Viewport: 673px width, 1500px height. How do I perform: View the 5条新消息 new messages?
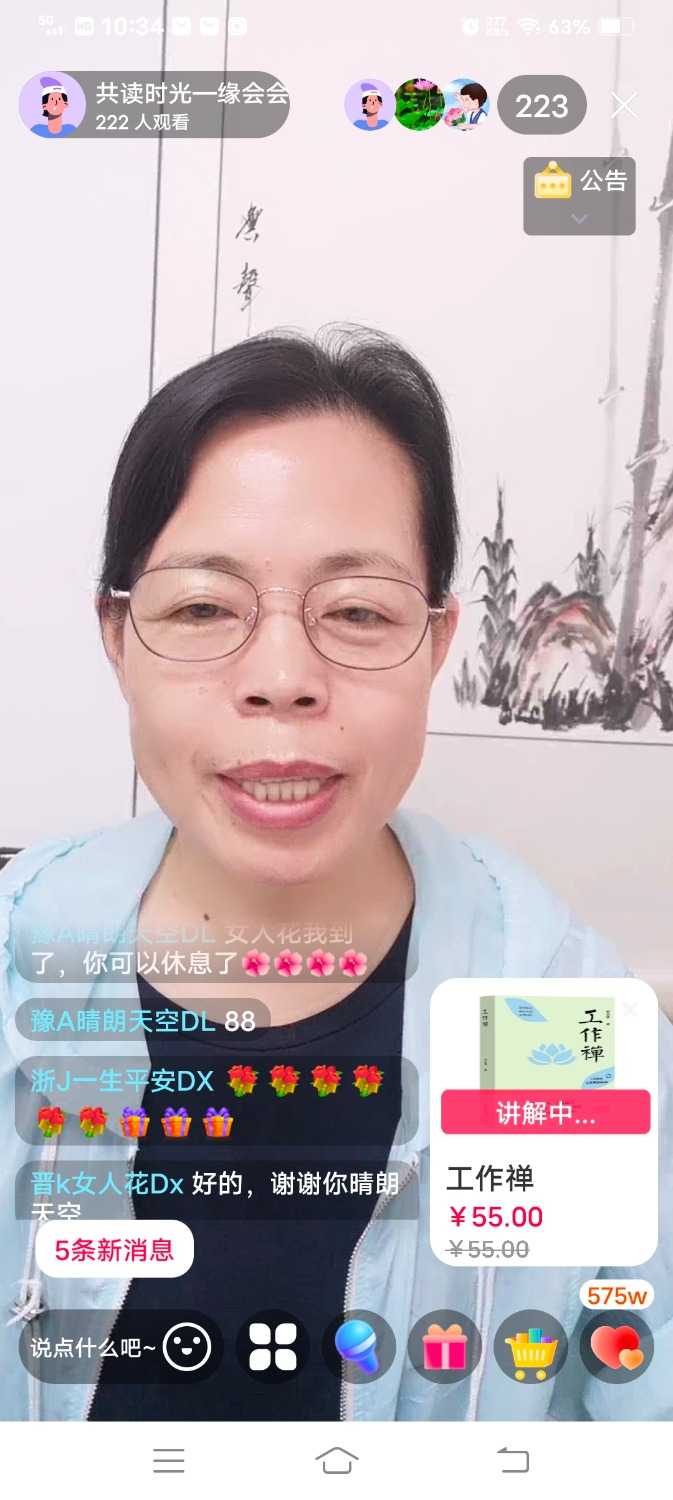114,1249
